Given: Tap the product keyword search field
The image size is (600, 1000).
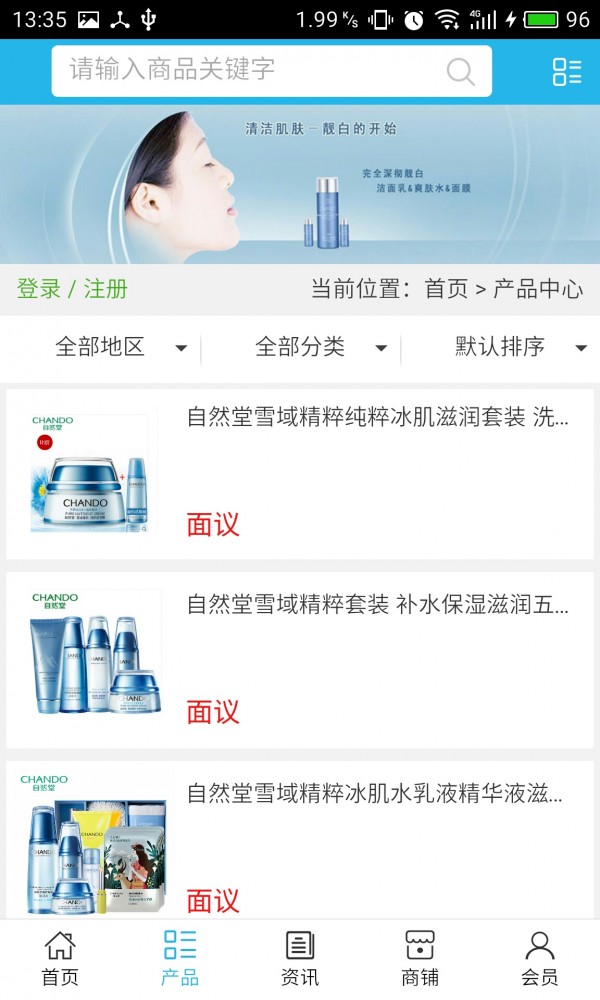Looking at the screenshot, I should [x=250, y=70].
